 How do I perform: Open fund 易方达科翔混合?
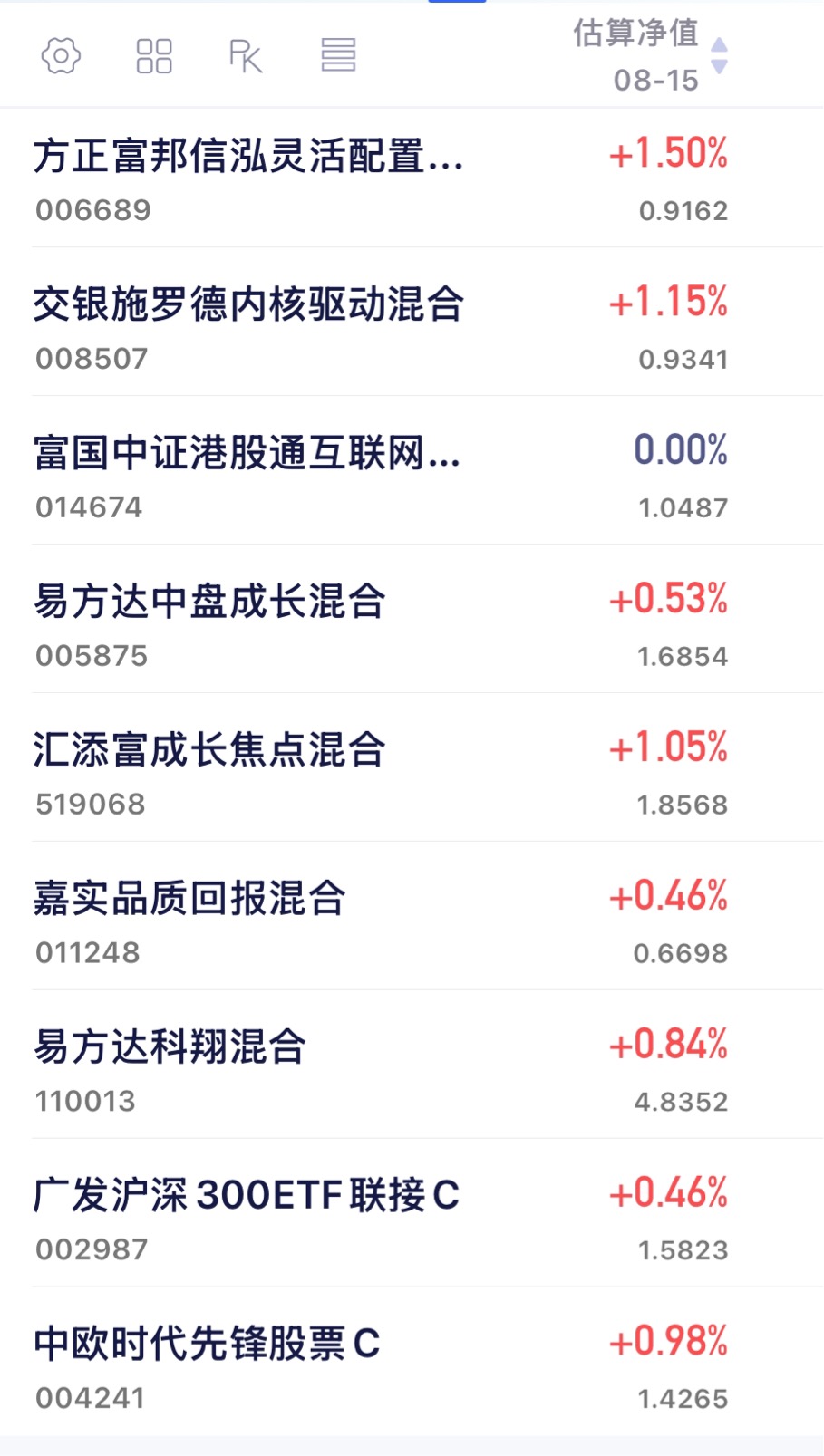click(412, 1065)
